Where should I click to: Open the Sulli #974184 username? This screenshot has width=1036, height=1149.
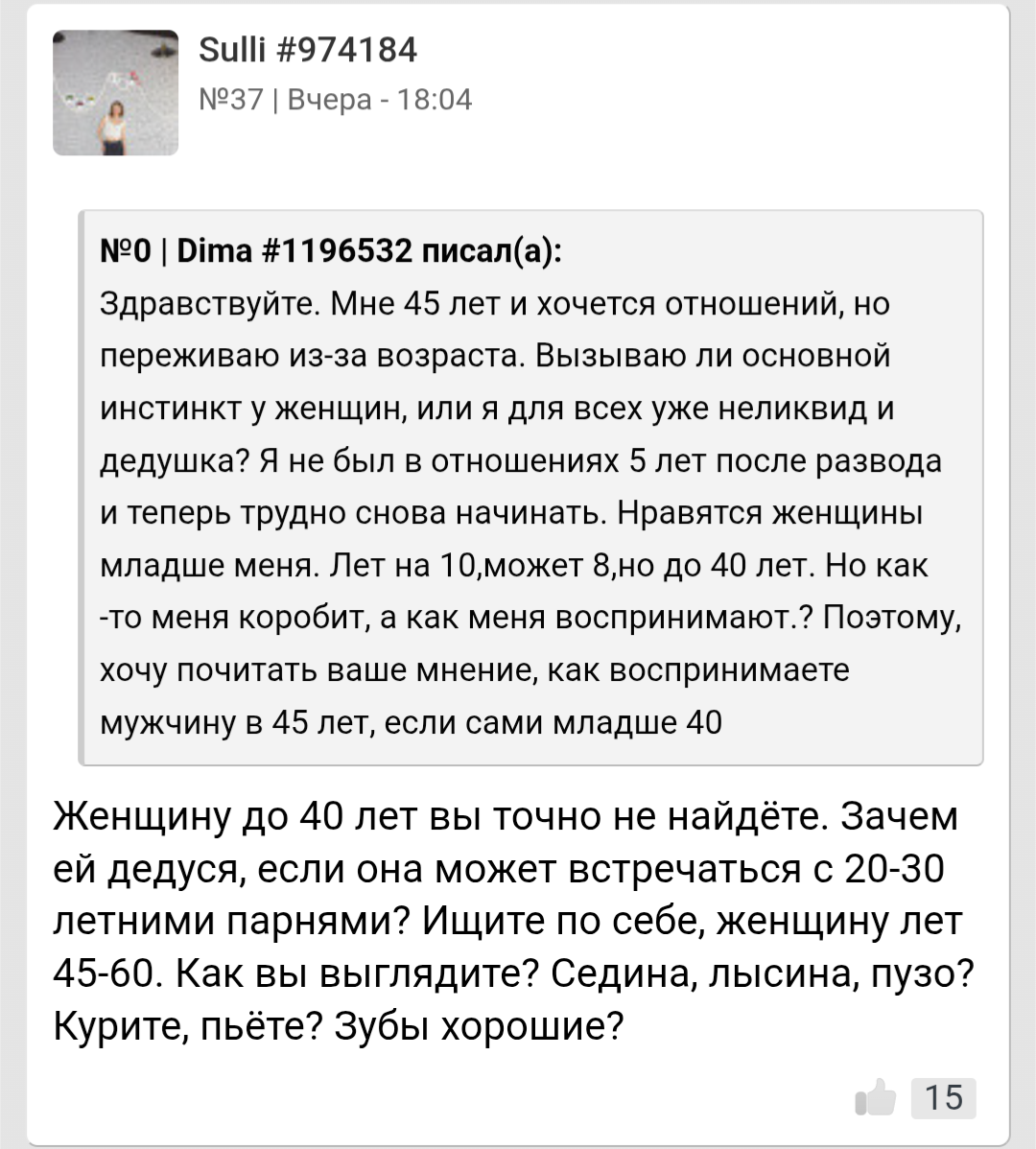tap(308, 49)
